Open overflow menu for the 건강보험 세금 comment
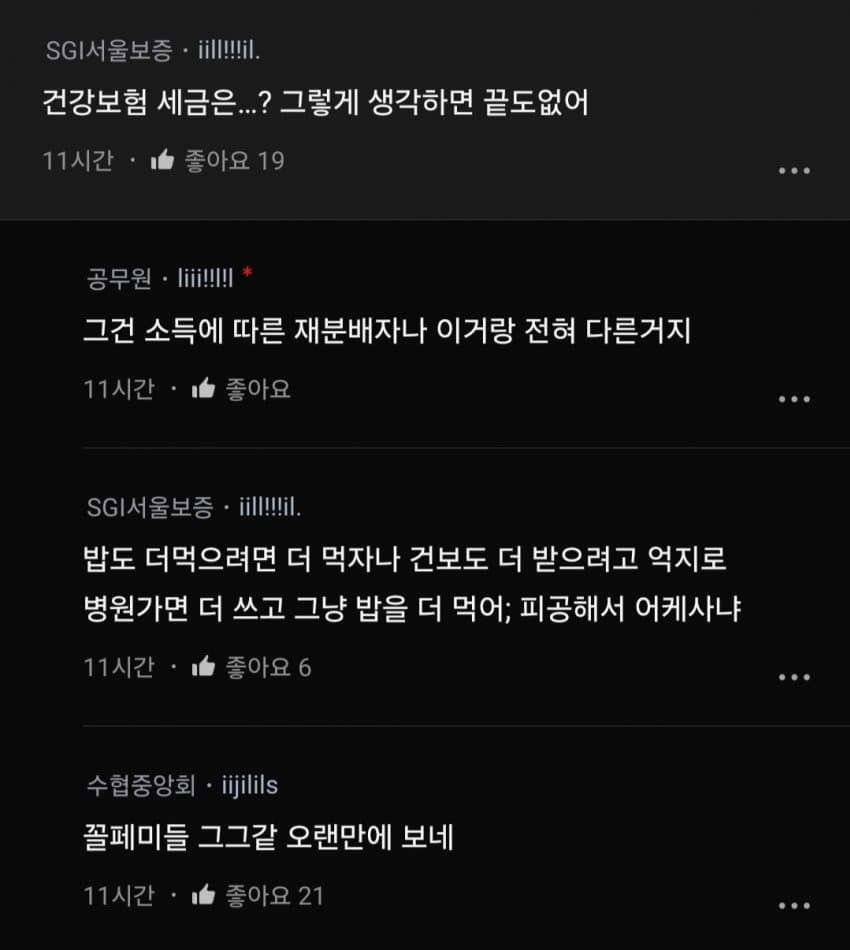 click(x=794, y=170)
